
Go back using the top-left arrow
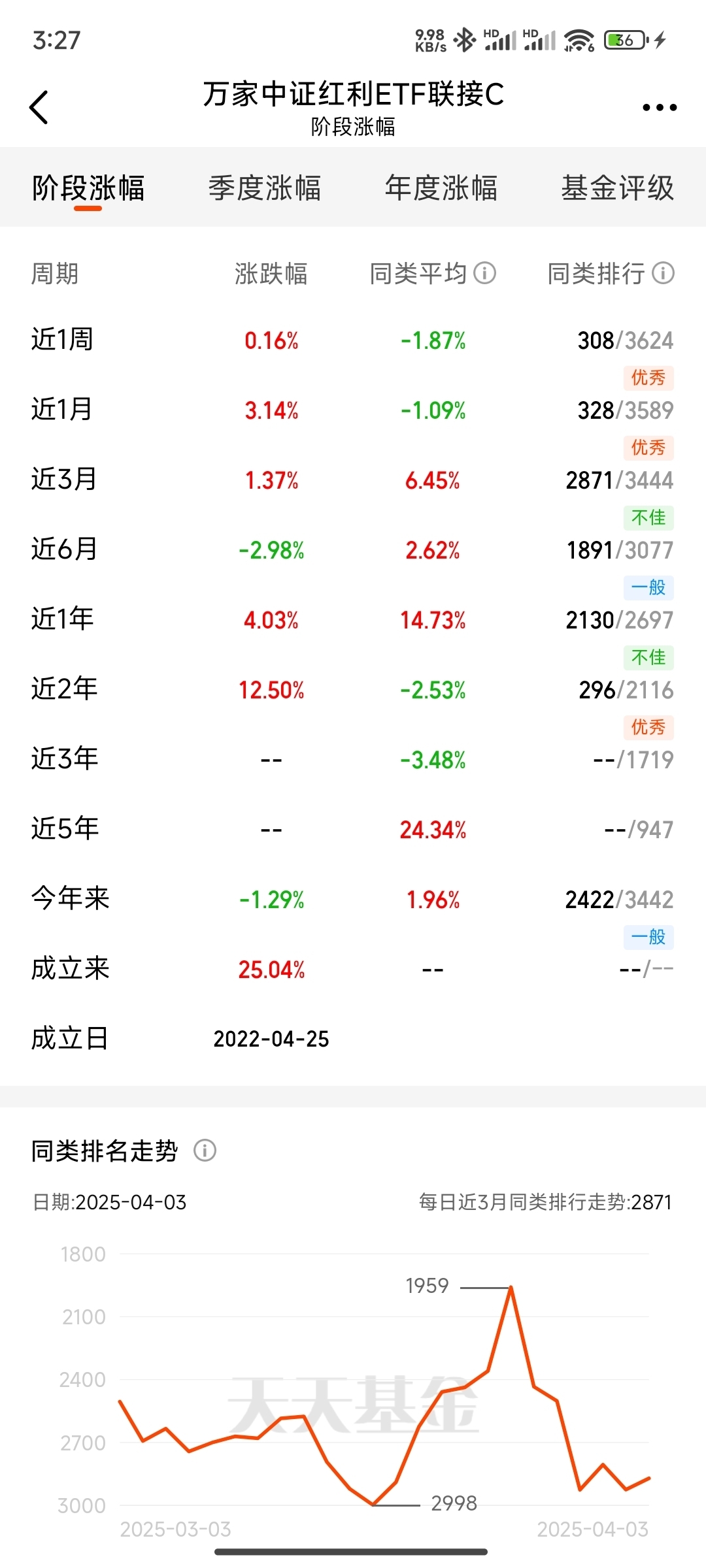coord(39,107)
